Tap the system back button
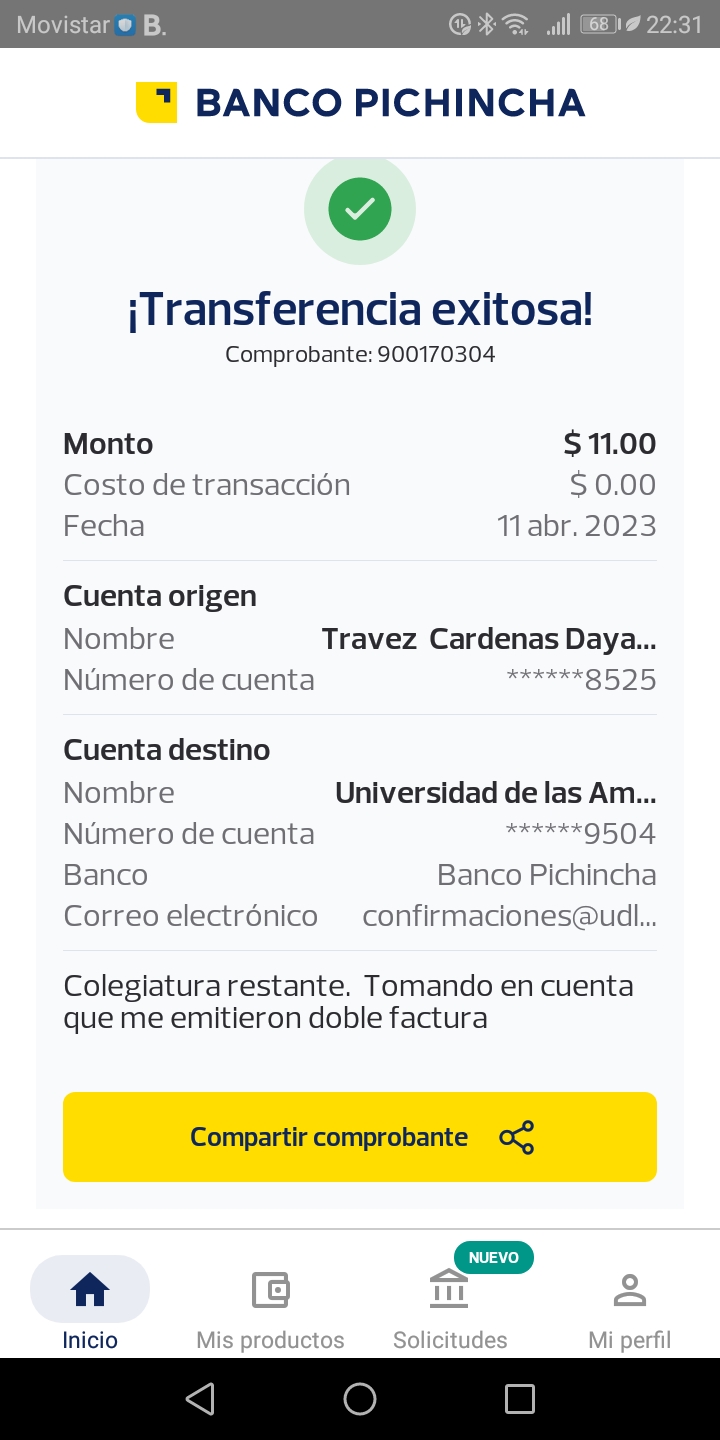Screen dimensions: 720x1440 pyautogui.click(x=200, y=1399)
